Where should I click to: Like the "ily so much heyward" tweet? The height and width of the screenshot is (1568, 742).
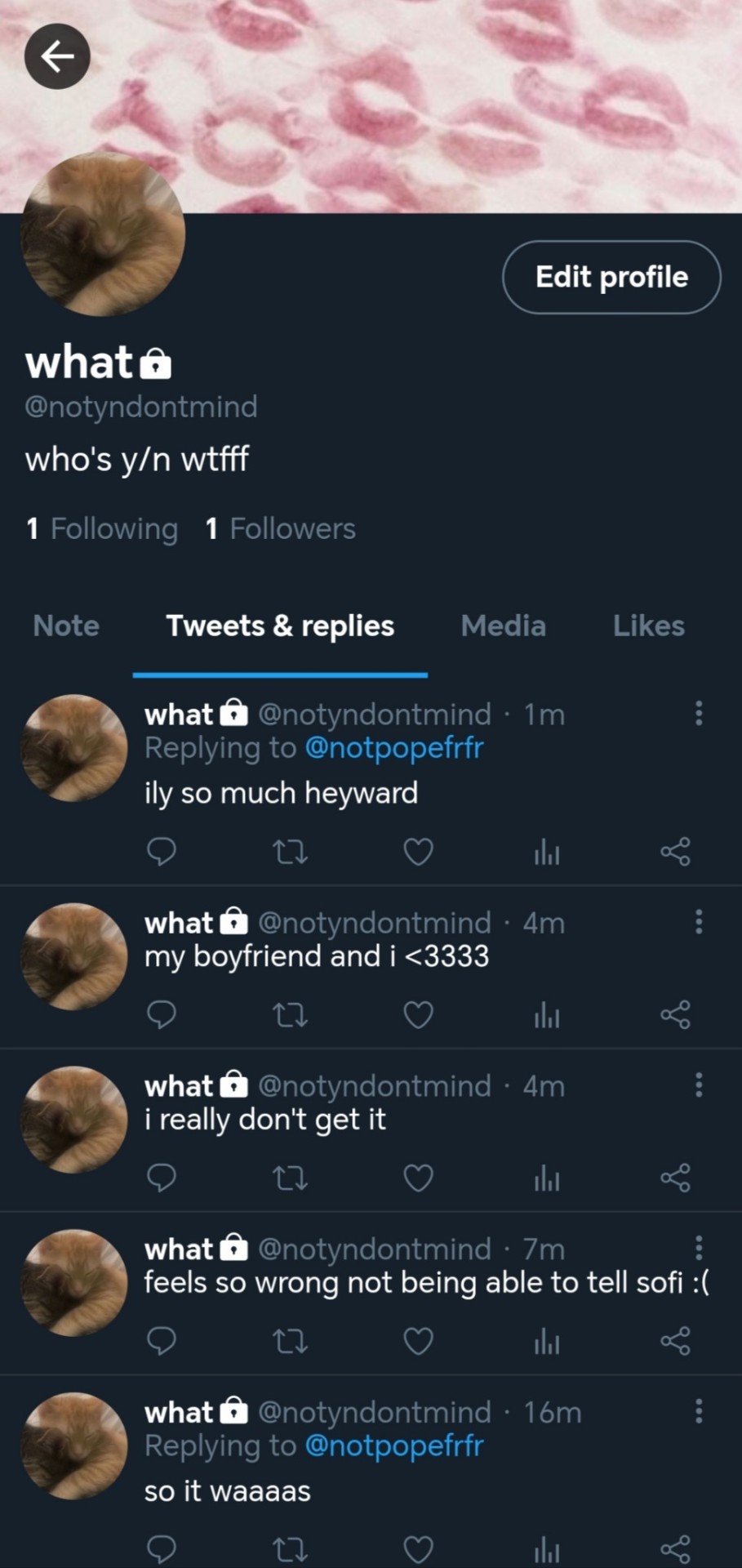pos(418,852)
